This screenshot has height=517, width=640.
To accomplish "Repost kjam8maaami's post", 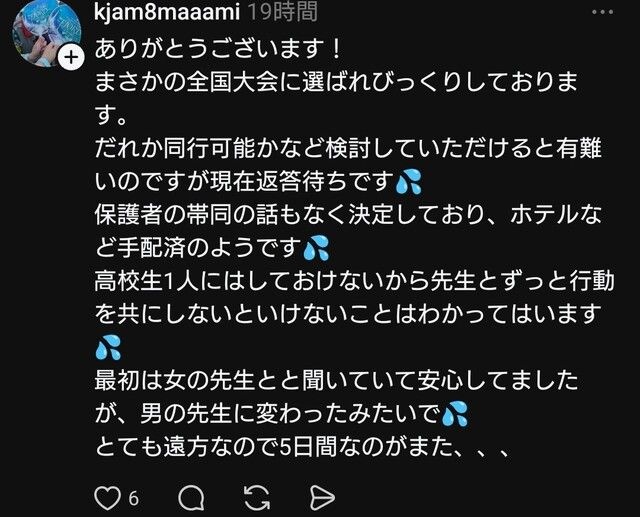I will point(257,498).
